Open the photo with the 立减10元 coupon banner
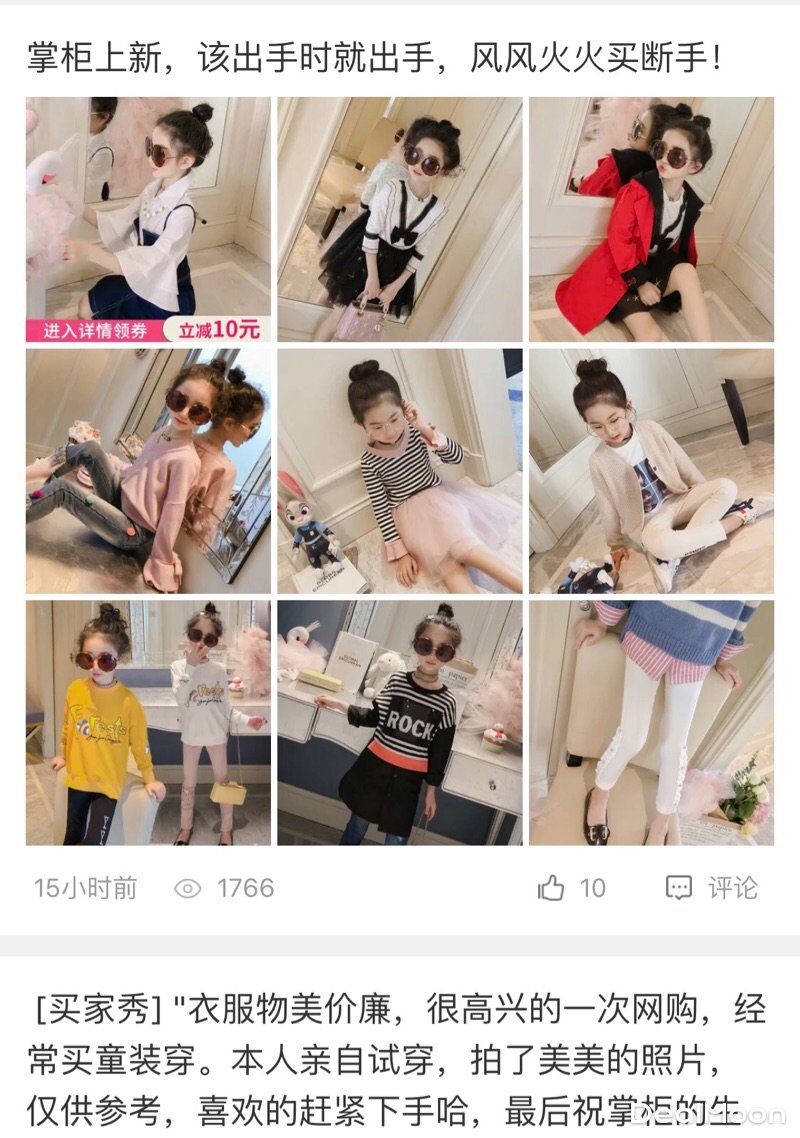 (148, 219)
